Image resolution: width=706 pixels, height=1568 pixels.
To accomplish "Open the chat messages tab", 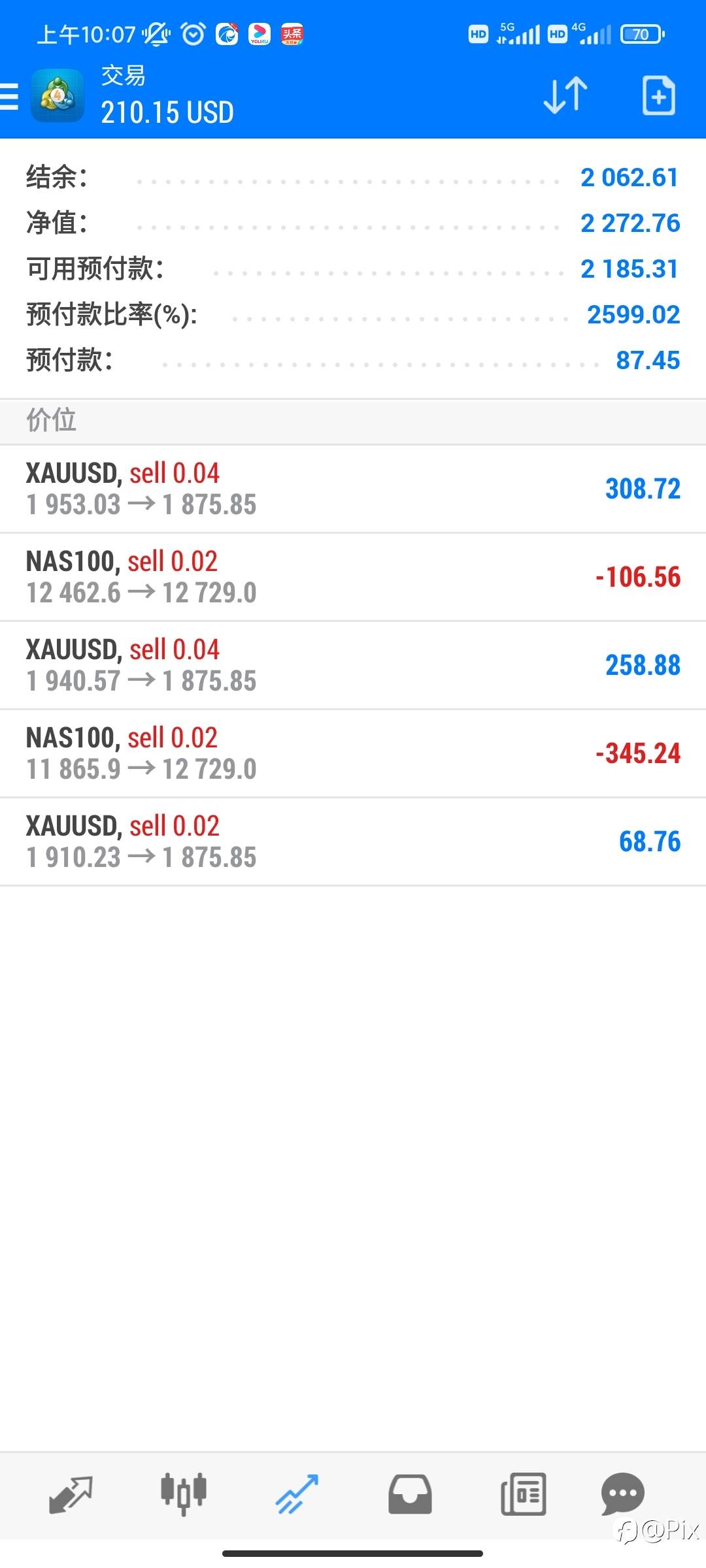I will pyautogui.click(x=622, y=1494).
